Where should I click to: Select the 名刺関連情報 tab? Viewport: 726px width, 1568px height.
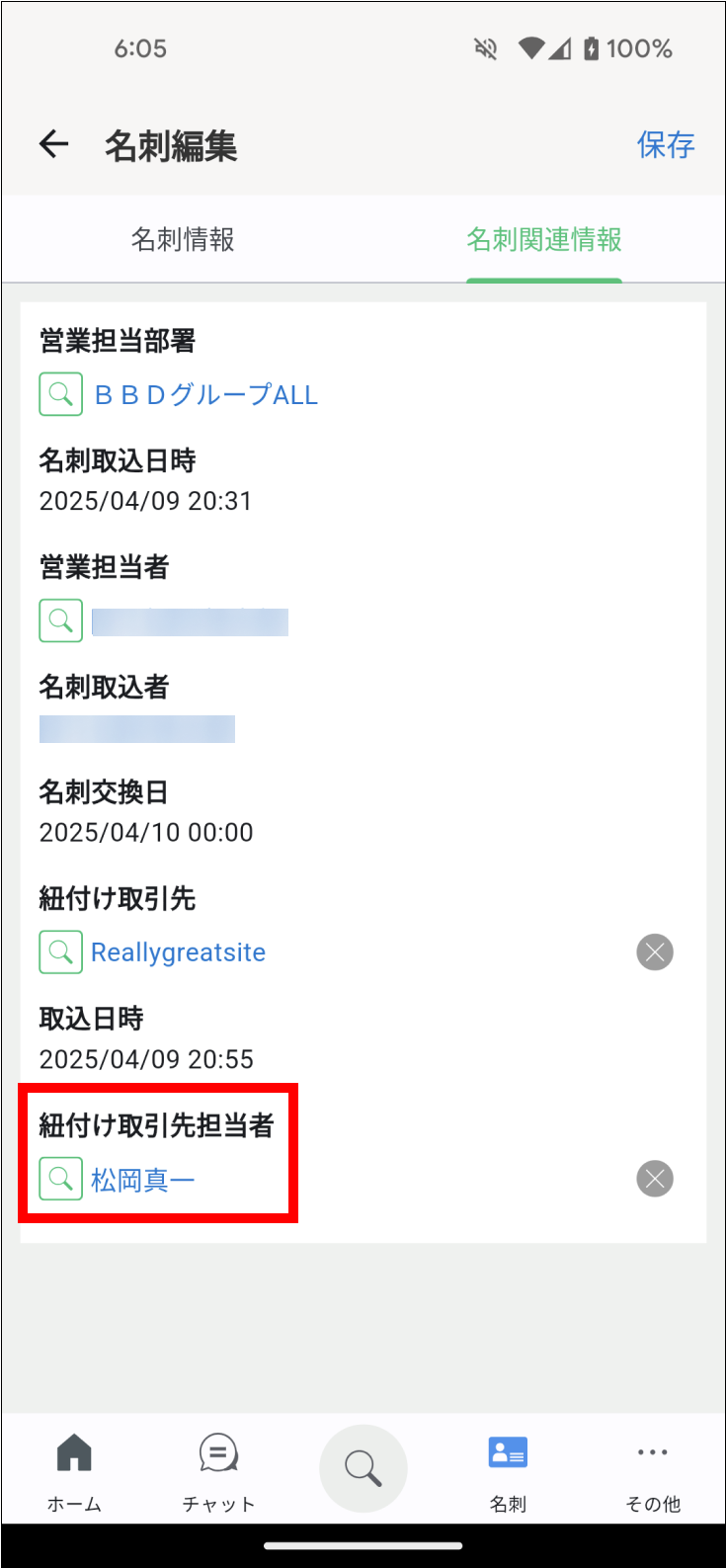click(544, 239)
